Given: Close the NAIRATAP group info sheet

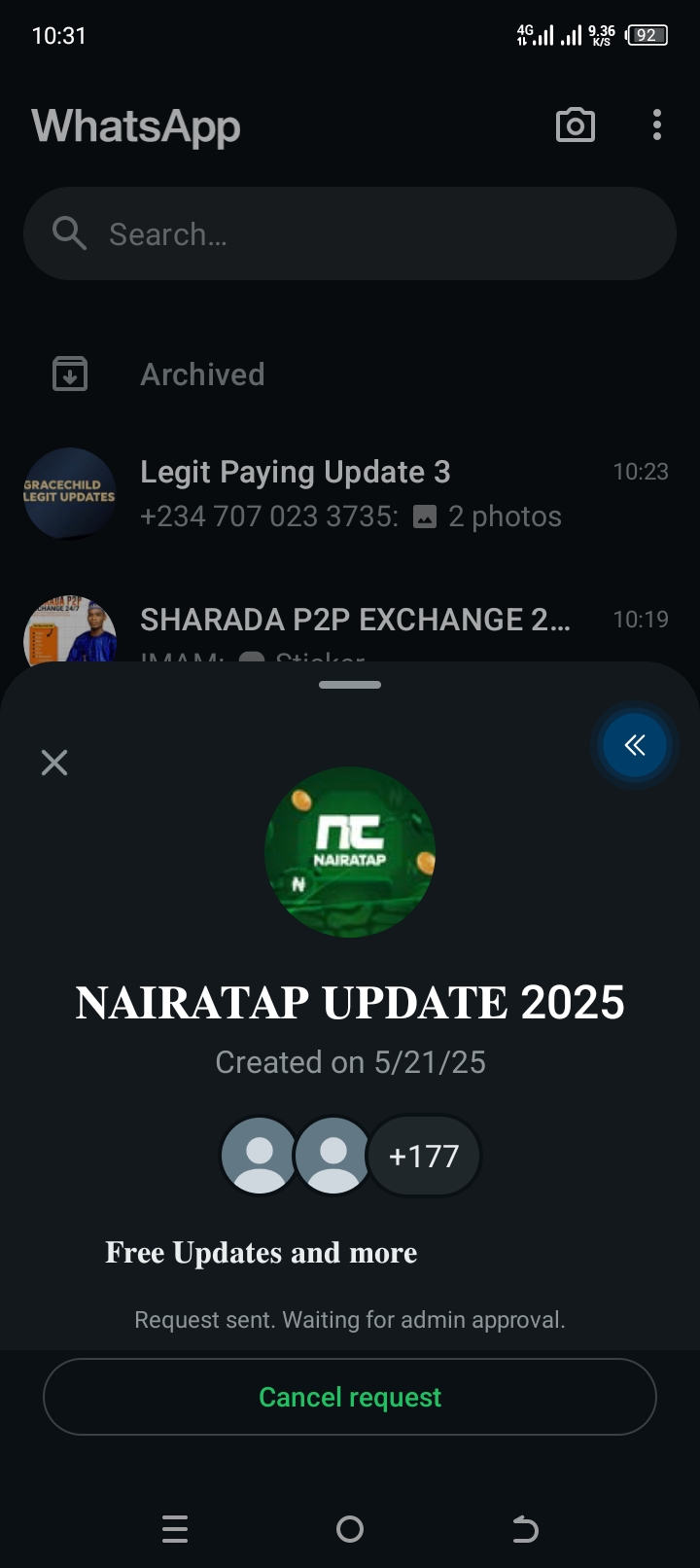Looking at the screenshot, I should pyautogui.click(x=54, y=763).
